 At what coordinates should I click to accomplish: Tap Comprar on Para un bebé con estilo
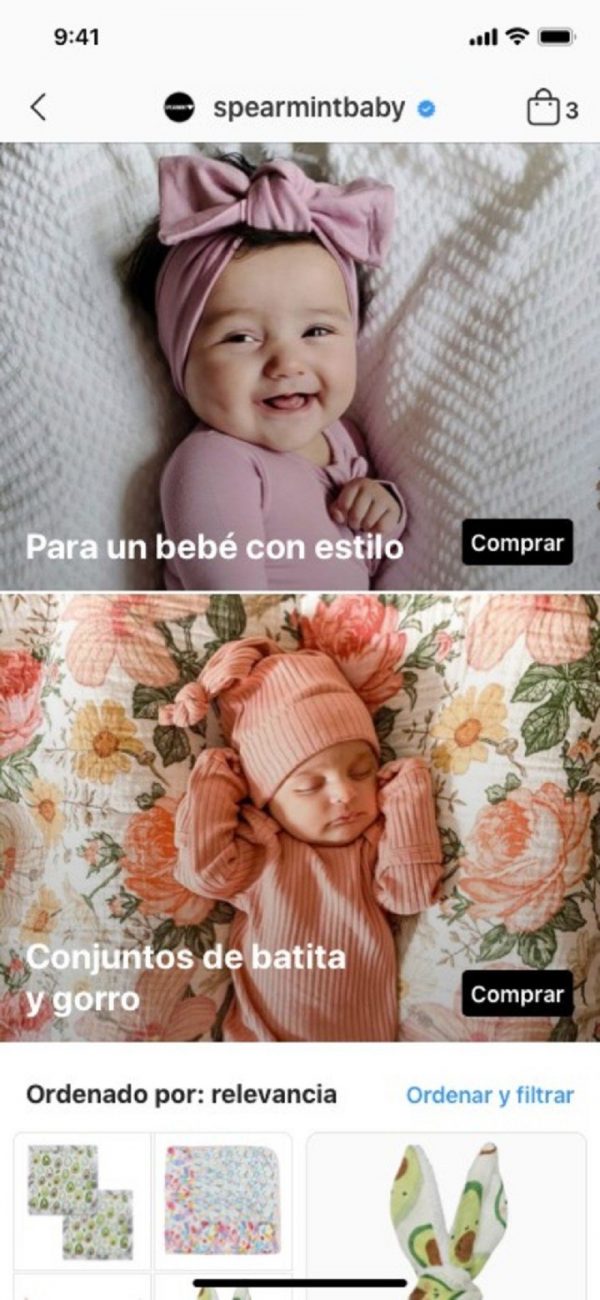517,543
